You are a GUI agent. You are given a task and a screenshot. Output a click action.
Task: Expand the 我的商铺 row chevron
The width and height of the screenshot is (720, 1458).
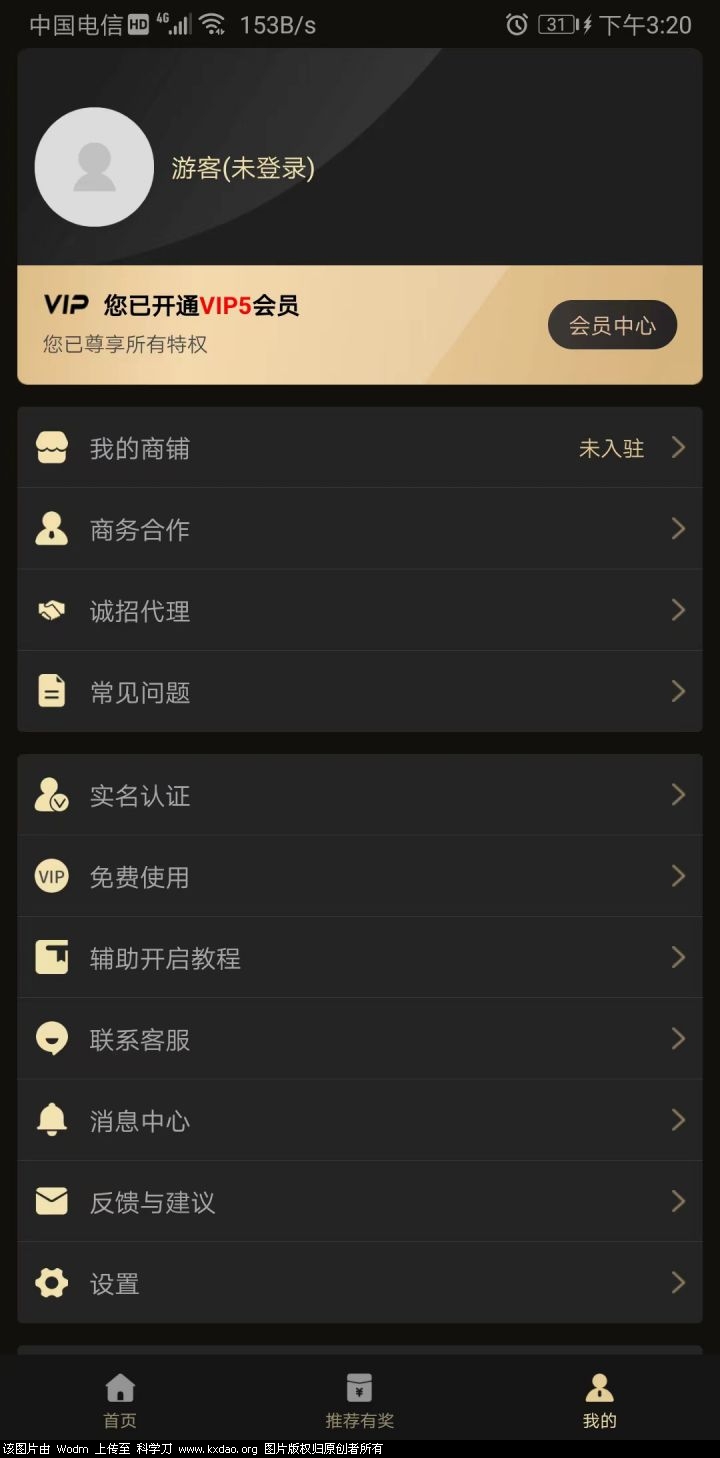point(679,447)
